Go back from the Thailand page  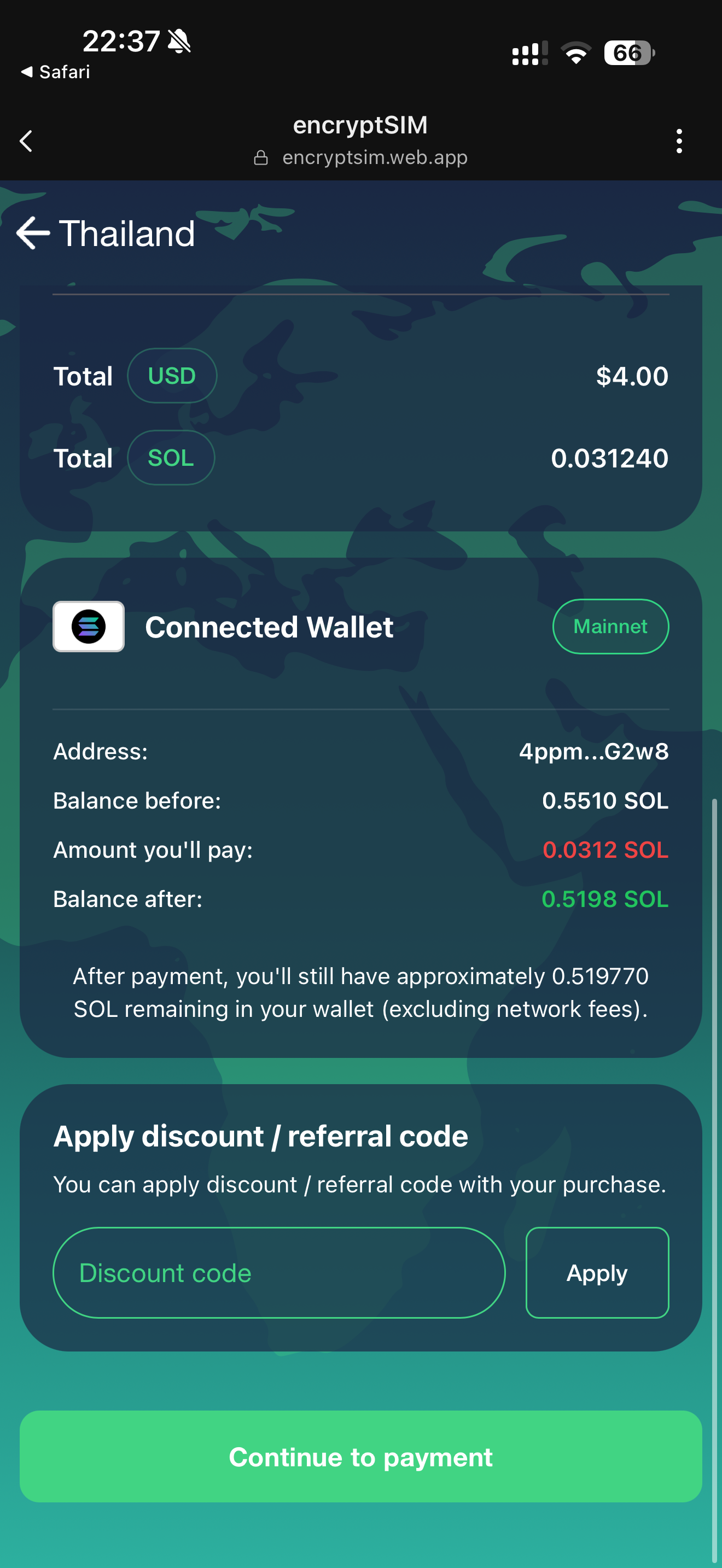pyautogui.click(x=33, y=233)
